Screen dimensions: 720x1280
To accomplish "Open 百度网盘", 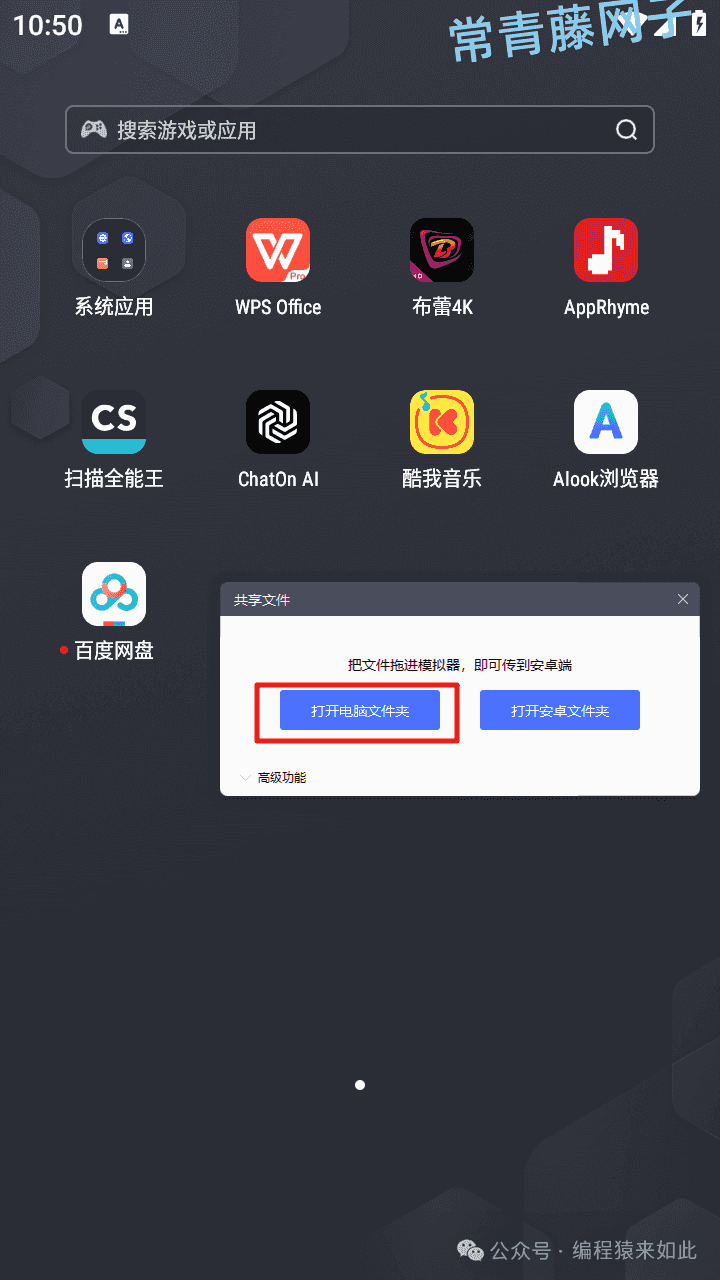I will (114, 594).
